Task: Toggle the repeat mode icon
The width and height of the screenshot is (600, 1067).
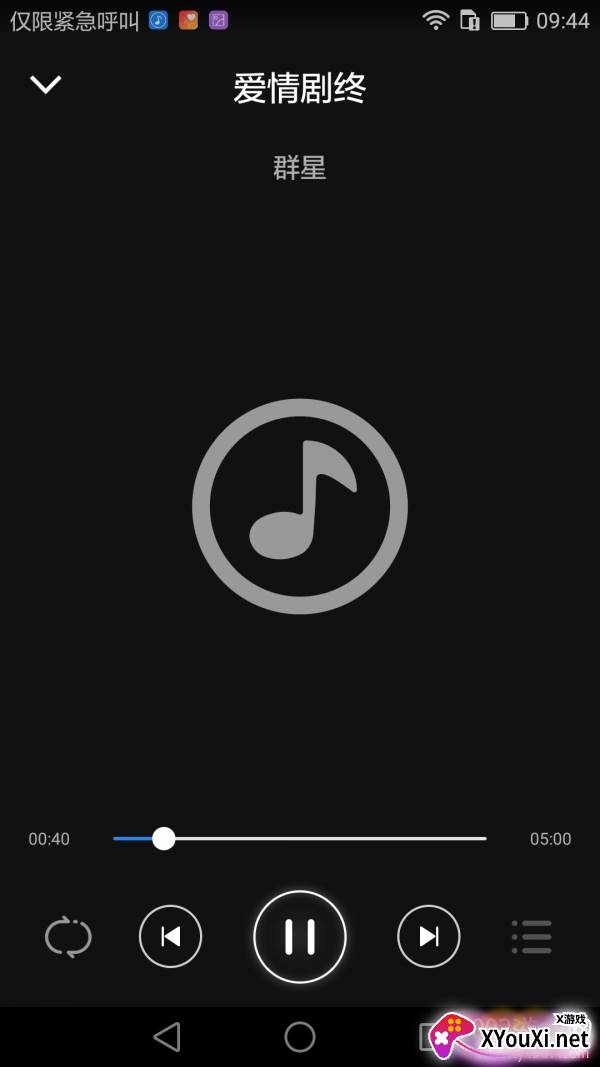Action: 68,937
